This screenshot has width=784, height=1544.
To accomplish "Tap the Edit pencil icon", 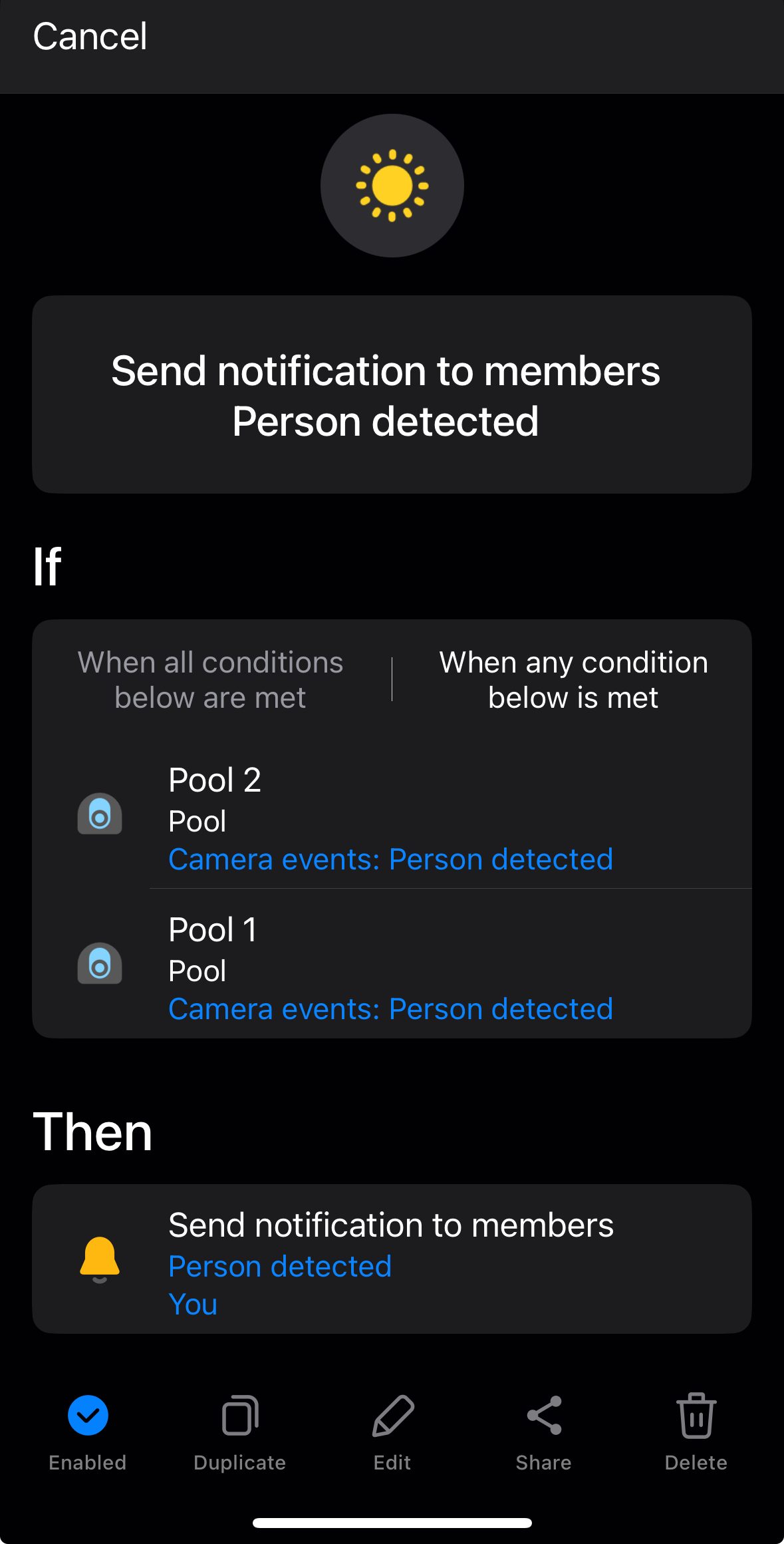I will (x=392, y=1416).
